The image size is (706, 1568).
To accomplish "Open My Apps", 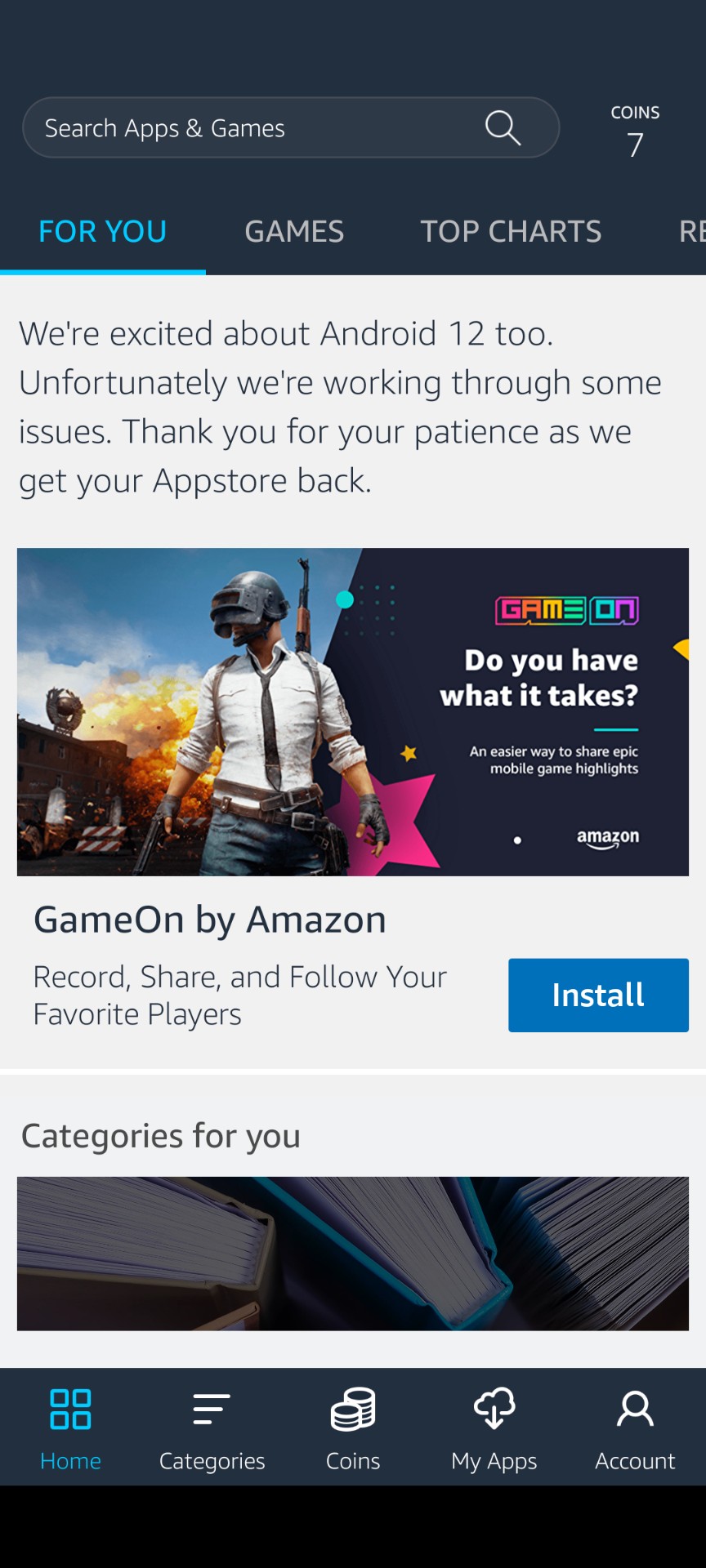I will 494,1428.
